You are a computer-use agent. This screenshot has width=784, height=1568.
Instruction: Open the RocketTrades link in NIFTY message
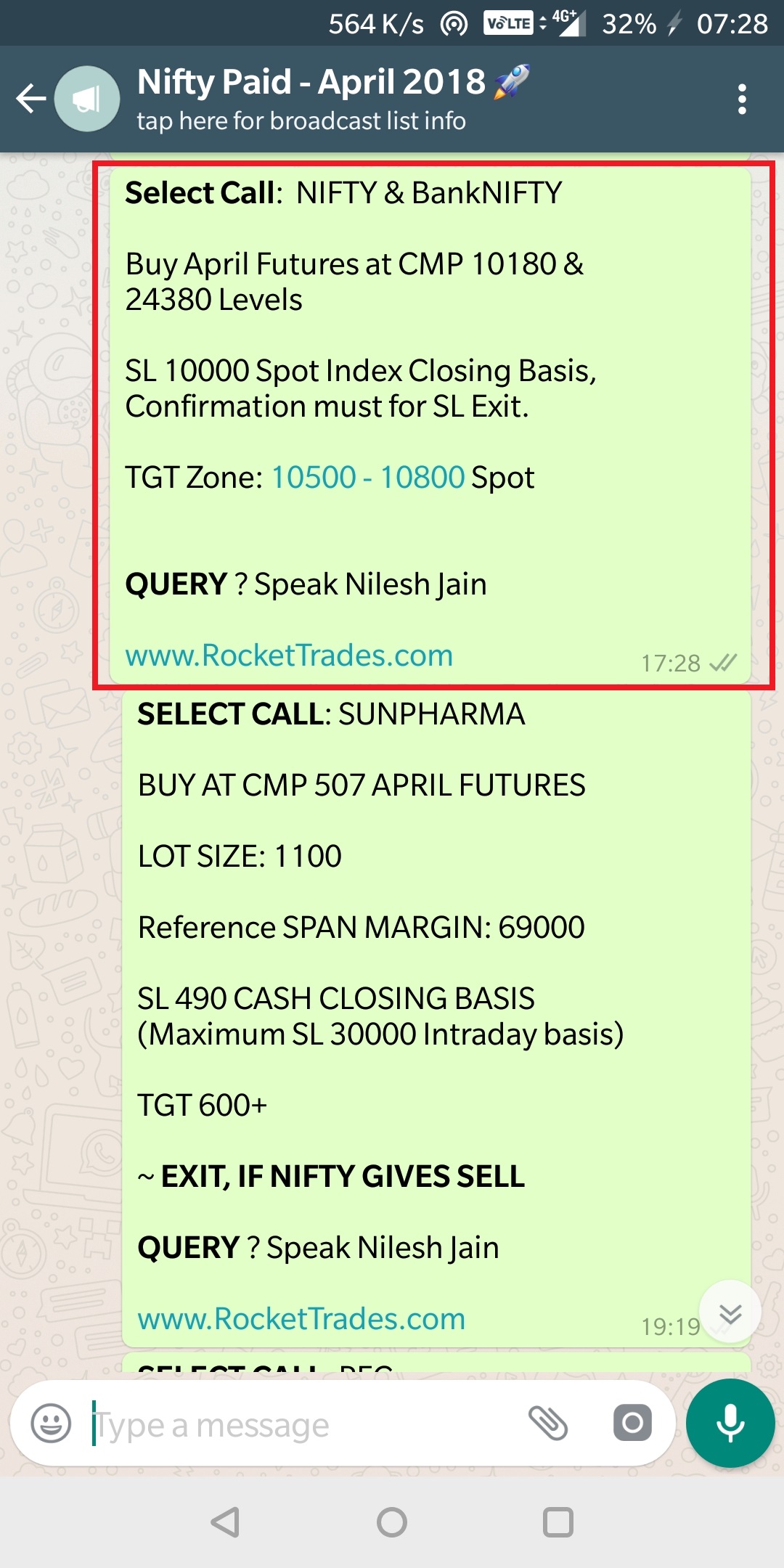tap(289, 656)
